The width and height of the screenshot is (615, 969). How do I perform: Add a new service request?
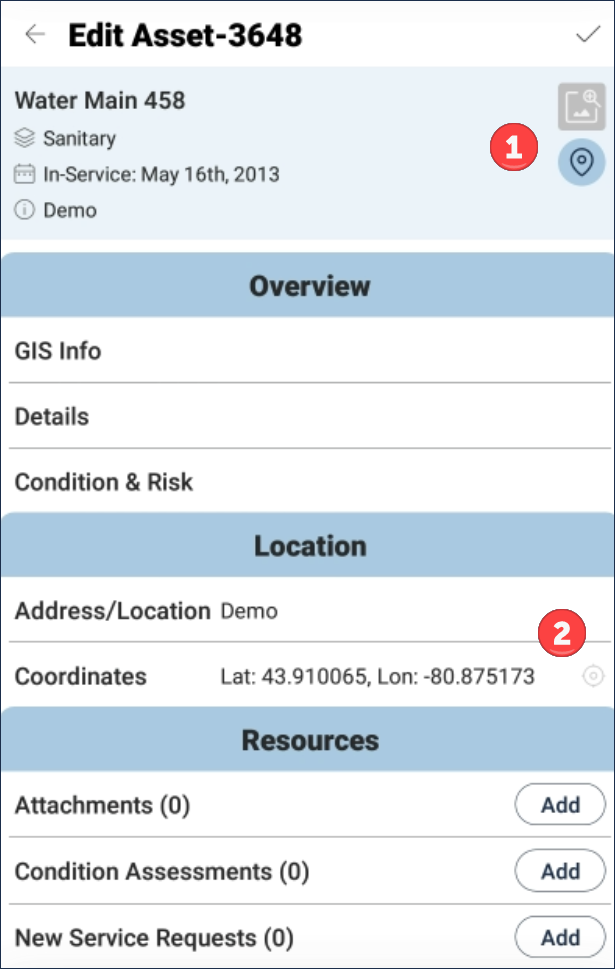(560, 937)
